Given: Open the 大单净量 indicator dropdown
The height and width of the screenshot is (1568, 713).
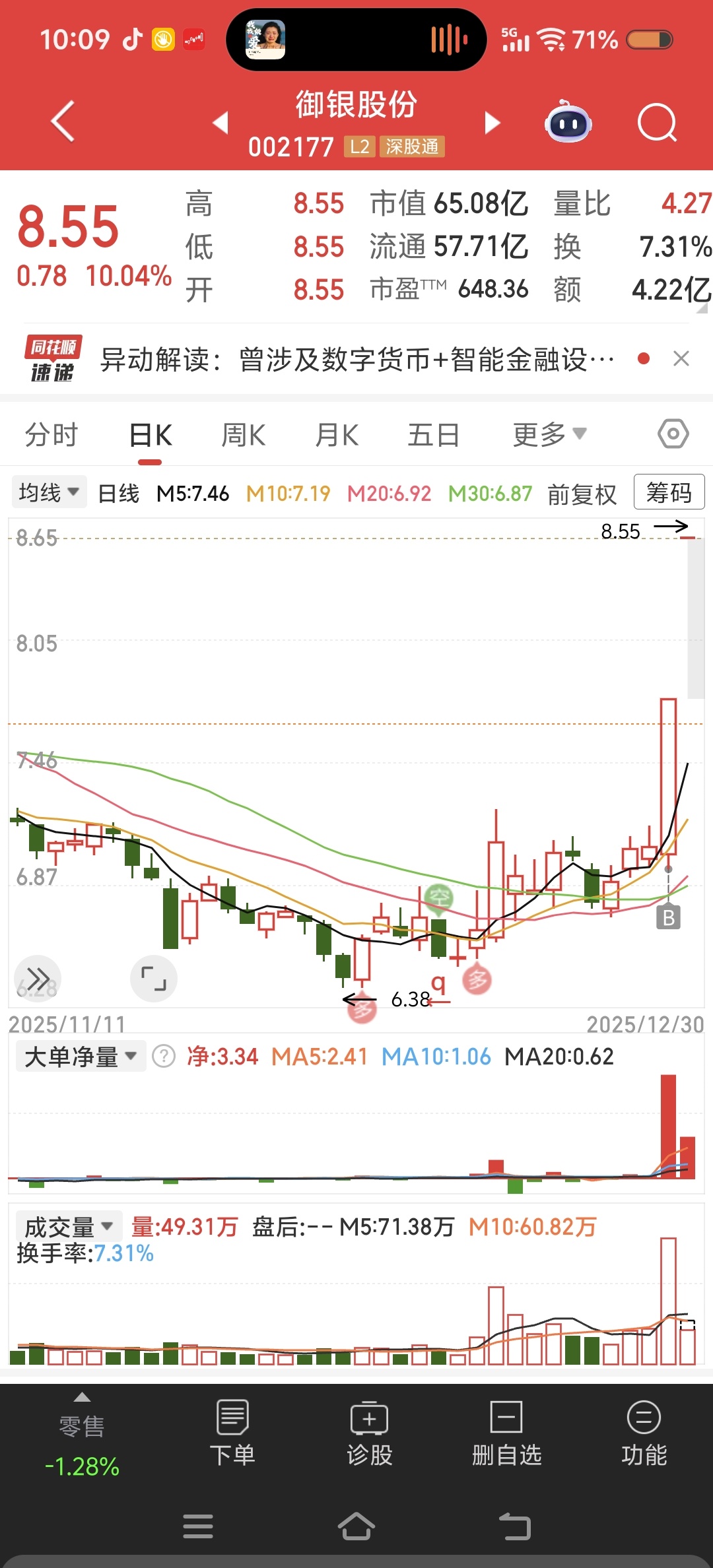Looking at the screenshot, I should tap(81, 1057).
